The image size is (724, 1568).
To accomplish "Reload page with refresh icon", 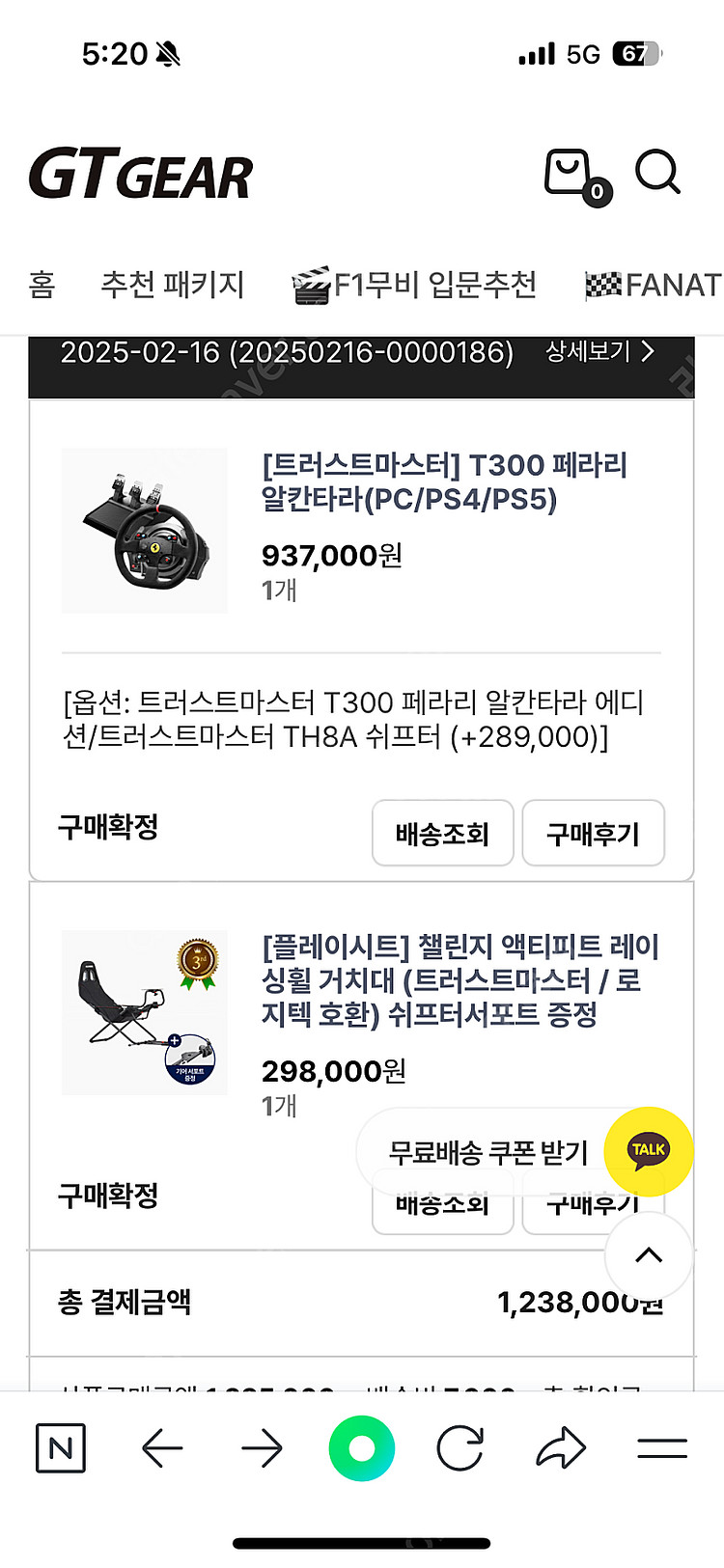I will click(x=462, y=1447).
